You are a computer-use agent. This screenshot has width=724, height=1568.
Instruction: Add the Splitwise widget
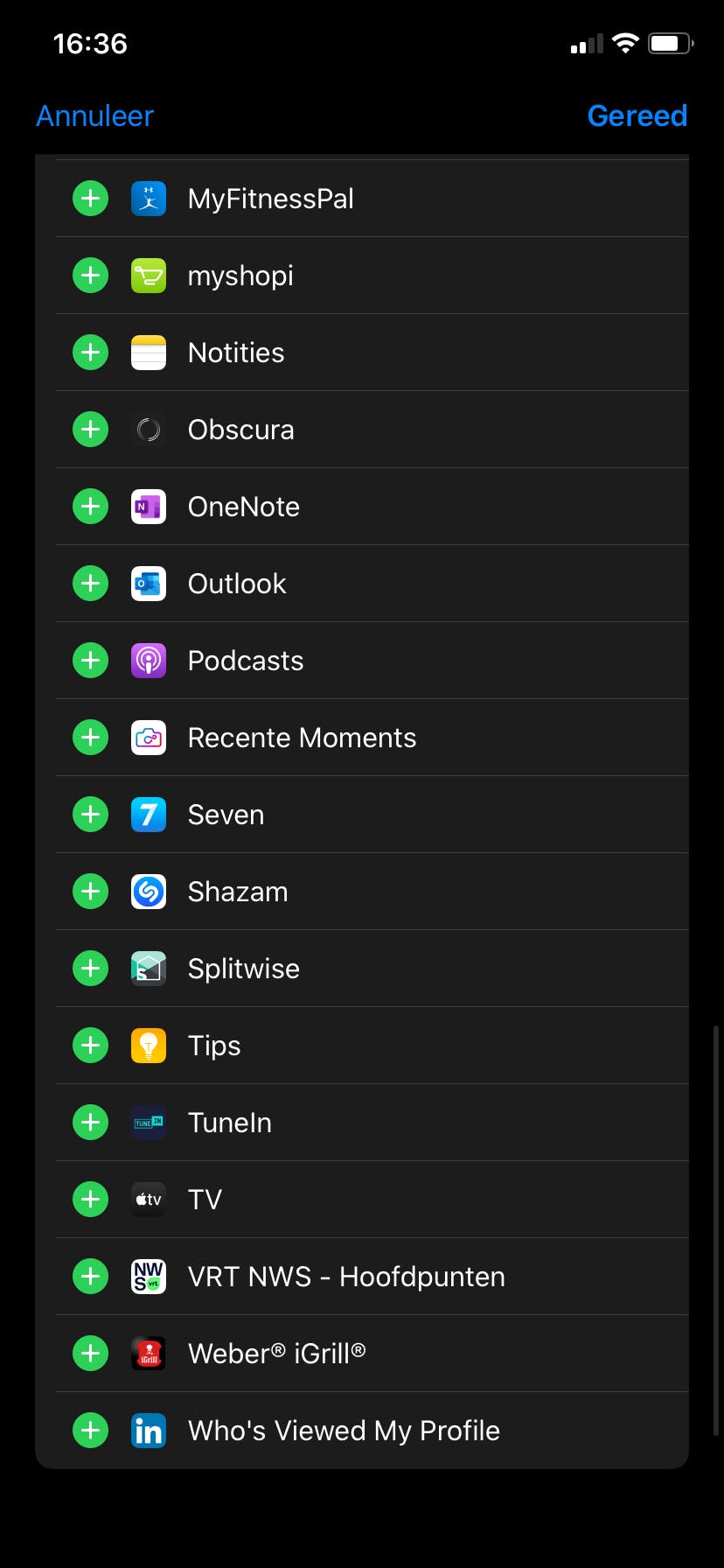point(90,969)
